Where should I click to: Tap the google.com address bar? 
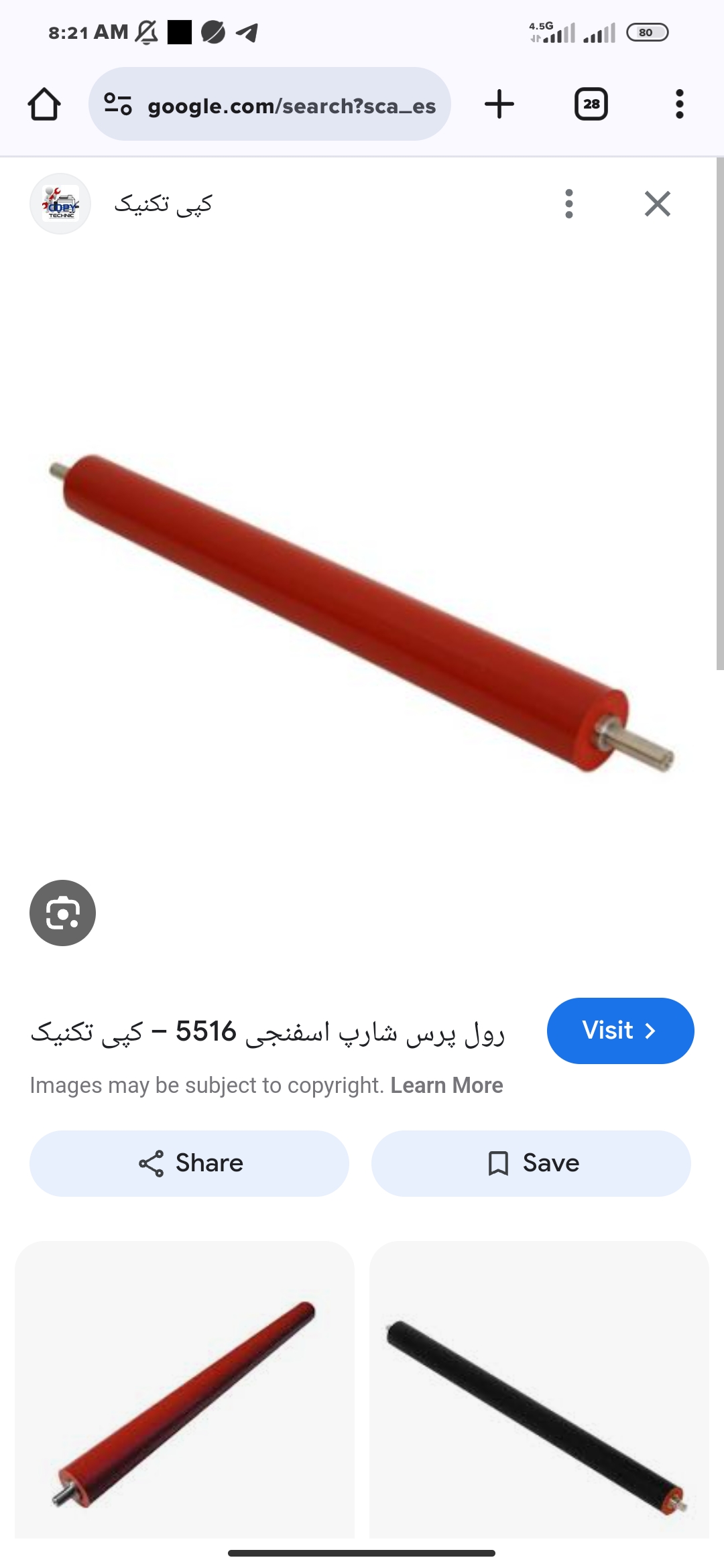(x=269, y=105)
